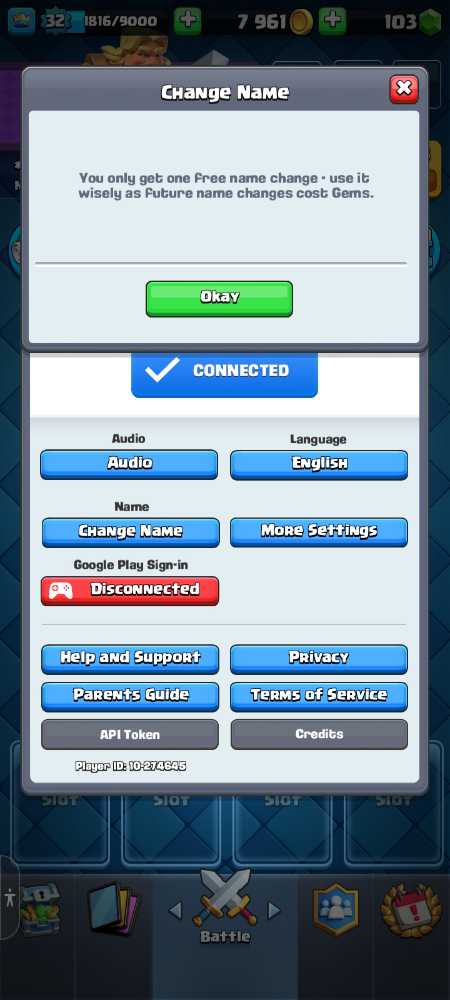Open More Settings

(319, 532)
